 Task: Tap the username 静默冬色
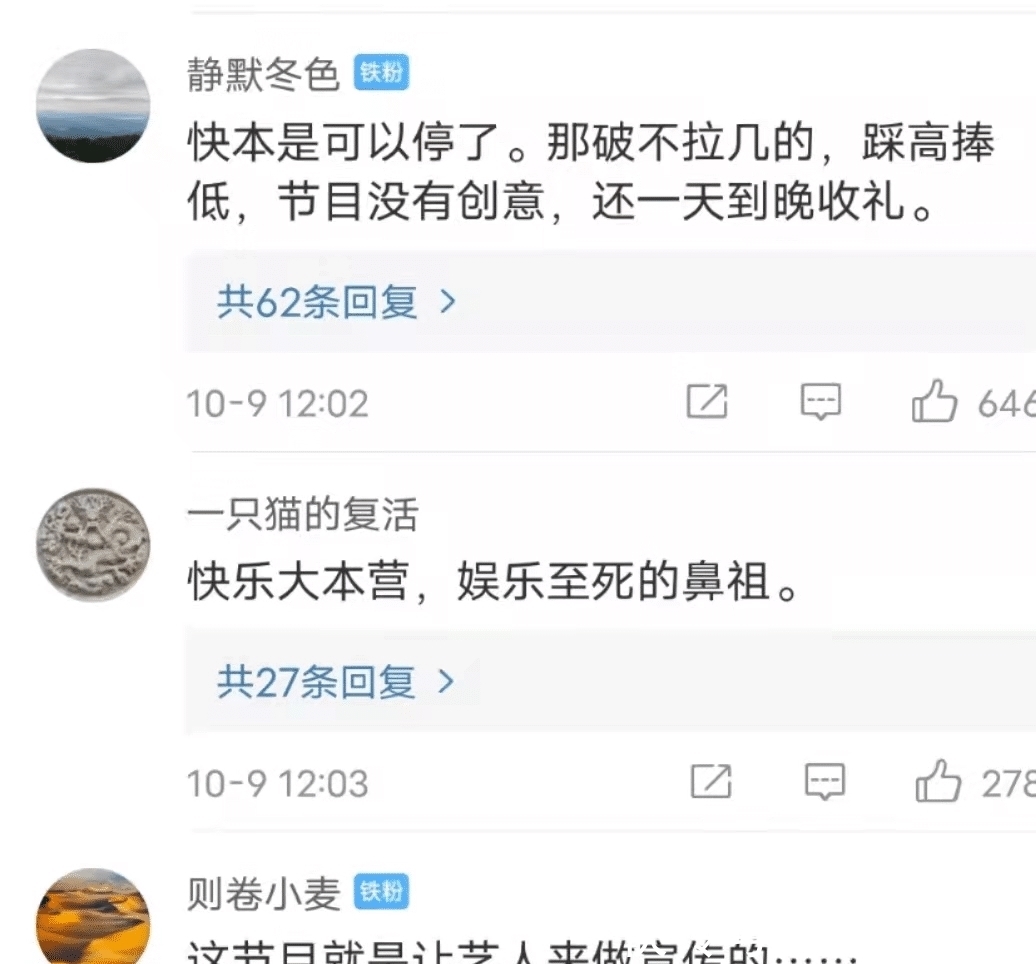264,75
